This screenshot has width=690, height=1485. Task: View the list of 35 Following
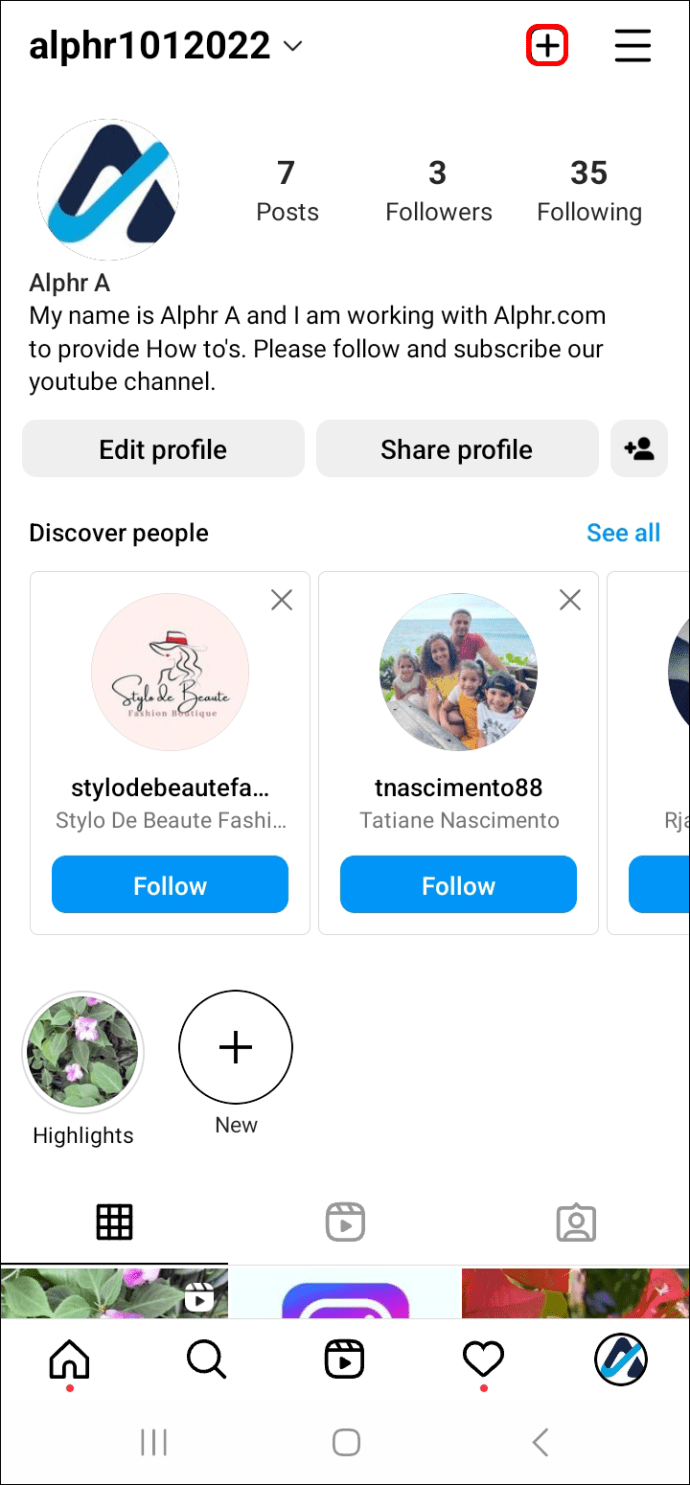pos(589,191)
